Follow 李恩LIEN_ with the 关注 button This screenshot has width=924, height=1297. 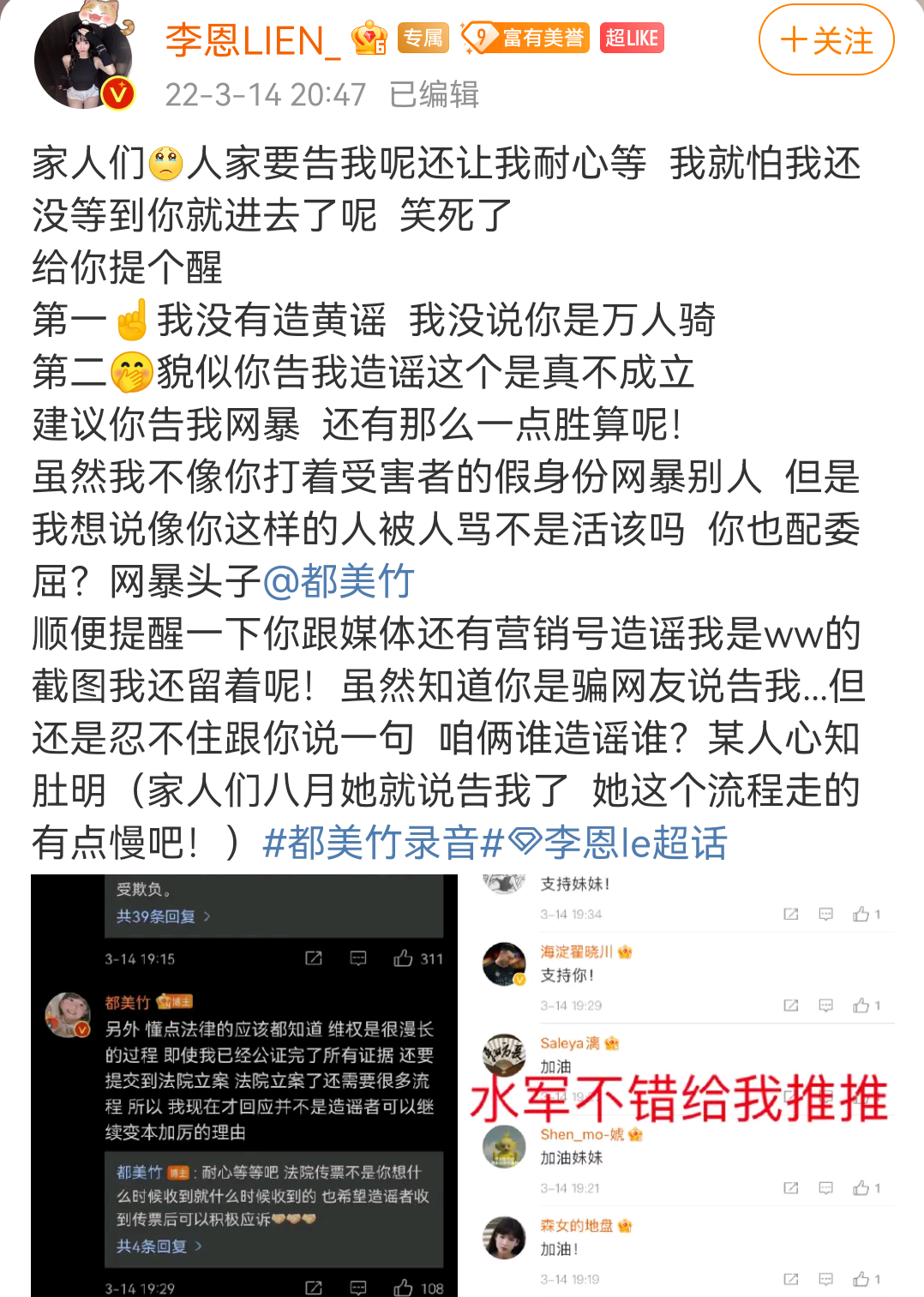click(x=825, y=40)
